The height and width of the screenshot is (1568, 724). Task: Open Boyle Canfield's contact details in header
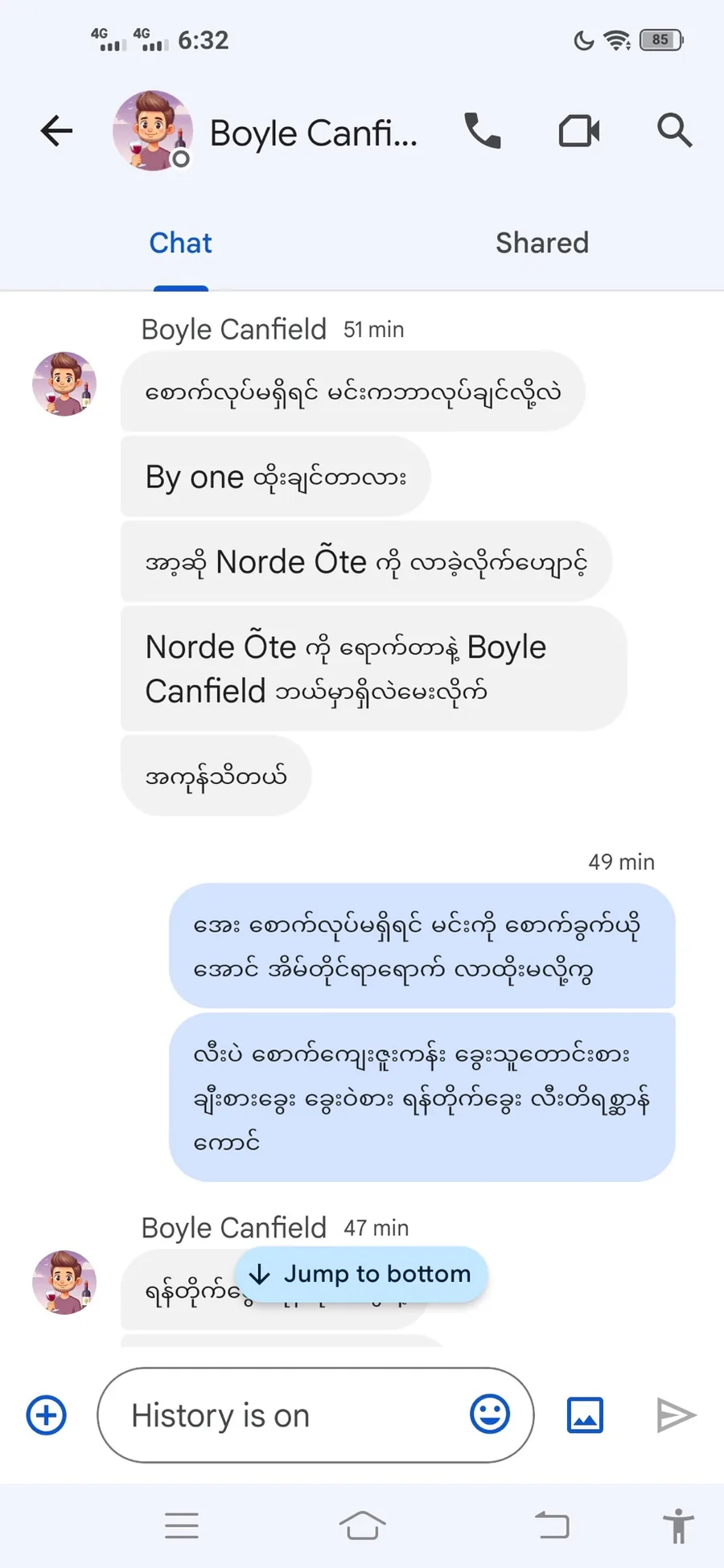click(313, 133)
